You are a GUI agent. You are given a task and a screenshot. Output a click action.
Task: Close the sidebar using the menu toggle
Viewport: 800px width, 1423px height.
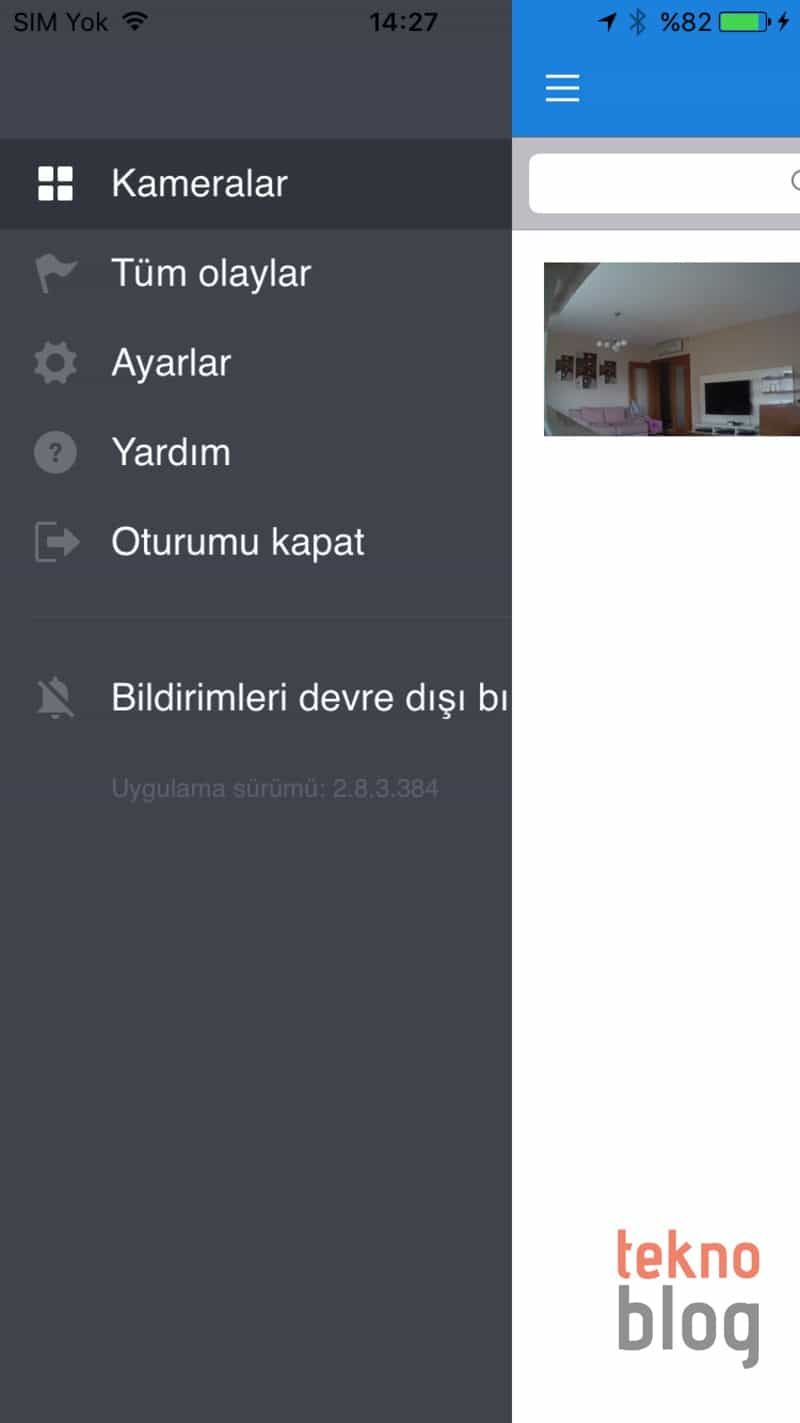pos(562,88)
